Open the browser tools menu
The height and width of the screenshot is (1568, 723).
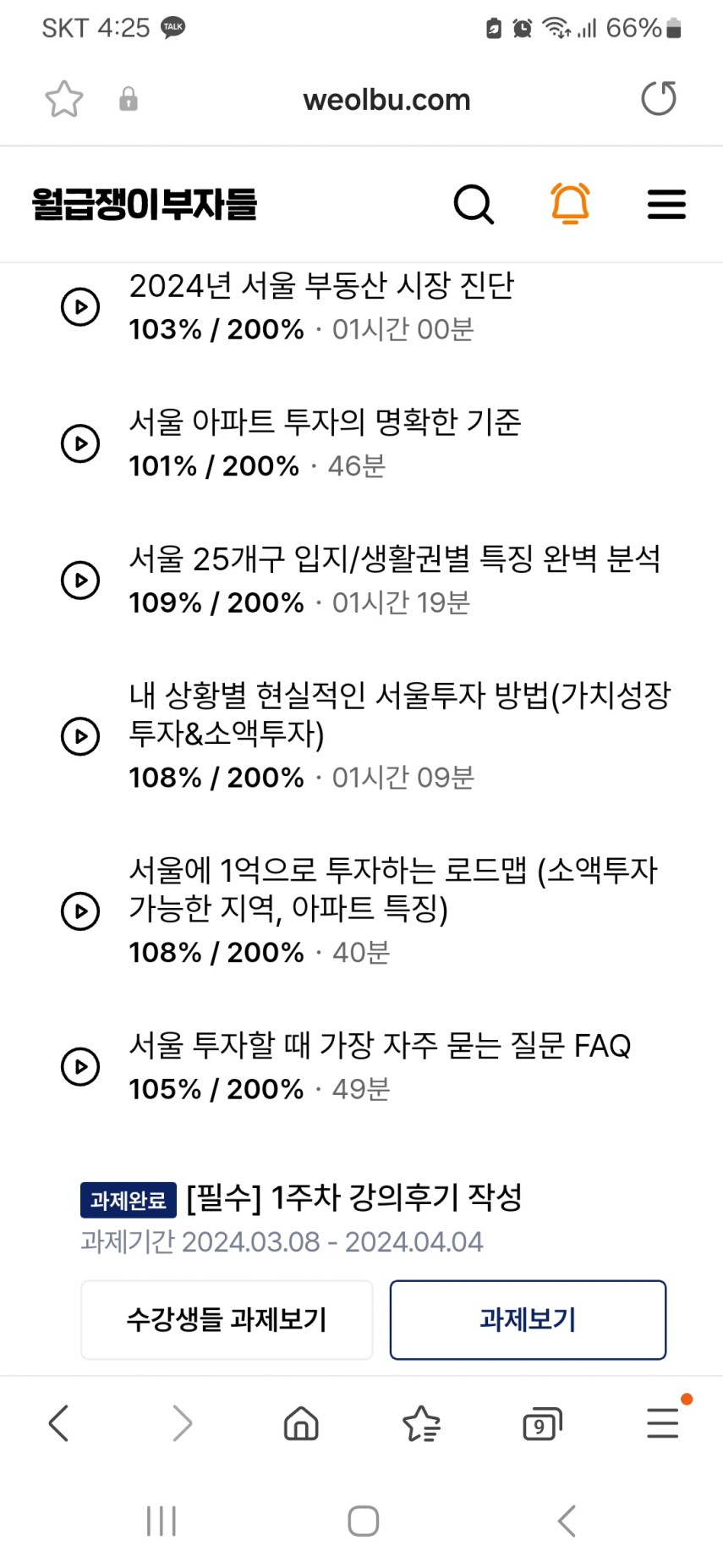click(x=664, y=1422)
